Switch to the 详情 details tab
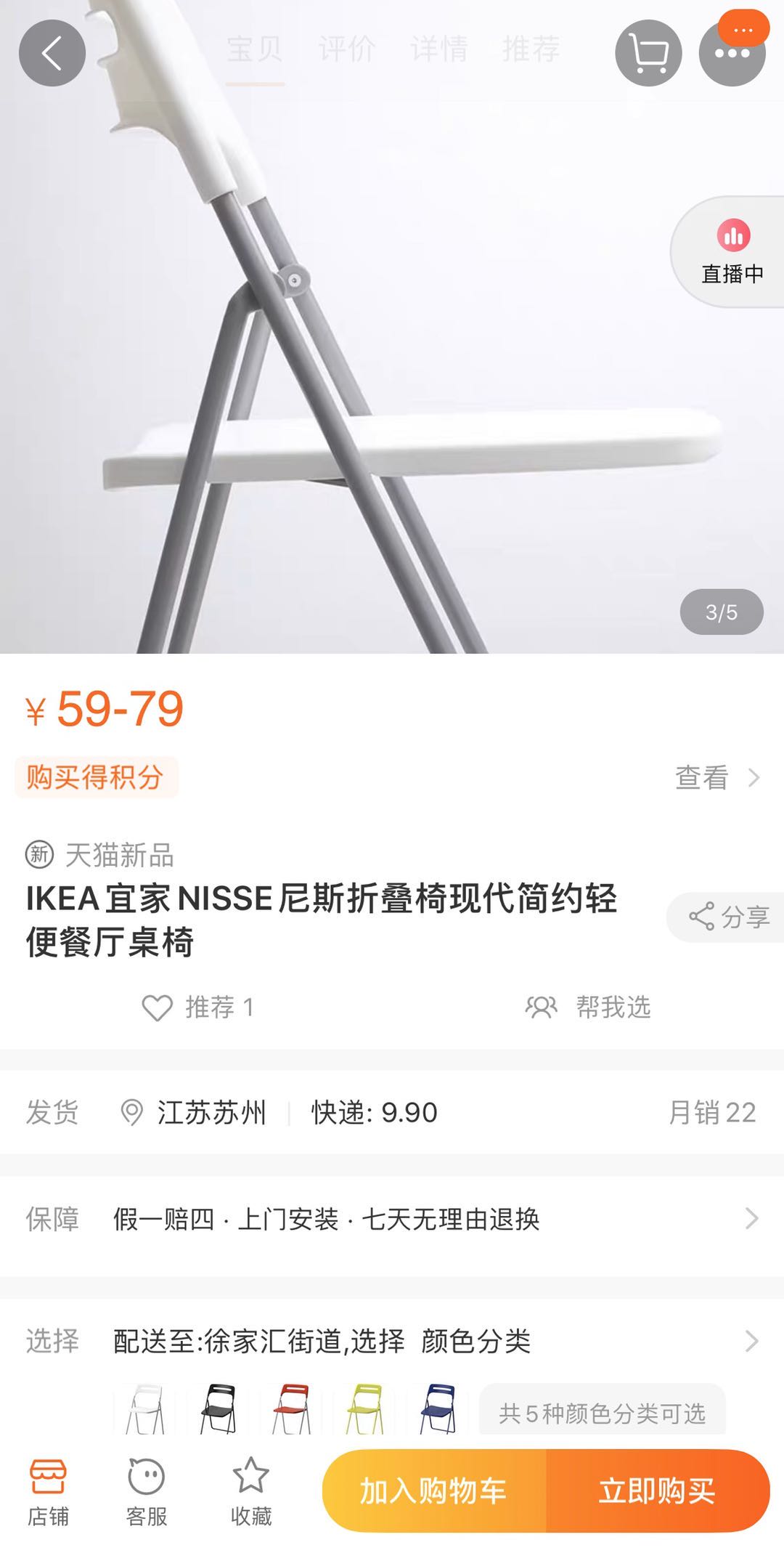The height and width of the screenshot is (1553, 784). pyautogui.click(x=438, y=49)
